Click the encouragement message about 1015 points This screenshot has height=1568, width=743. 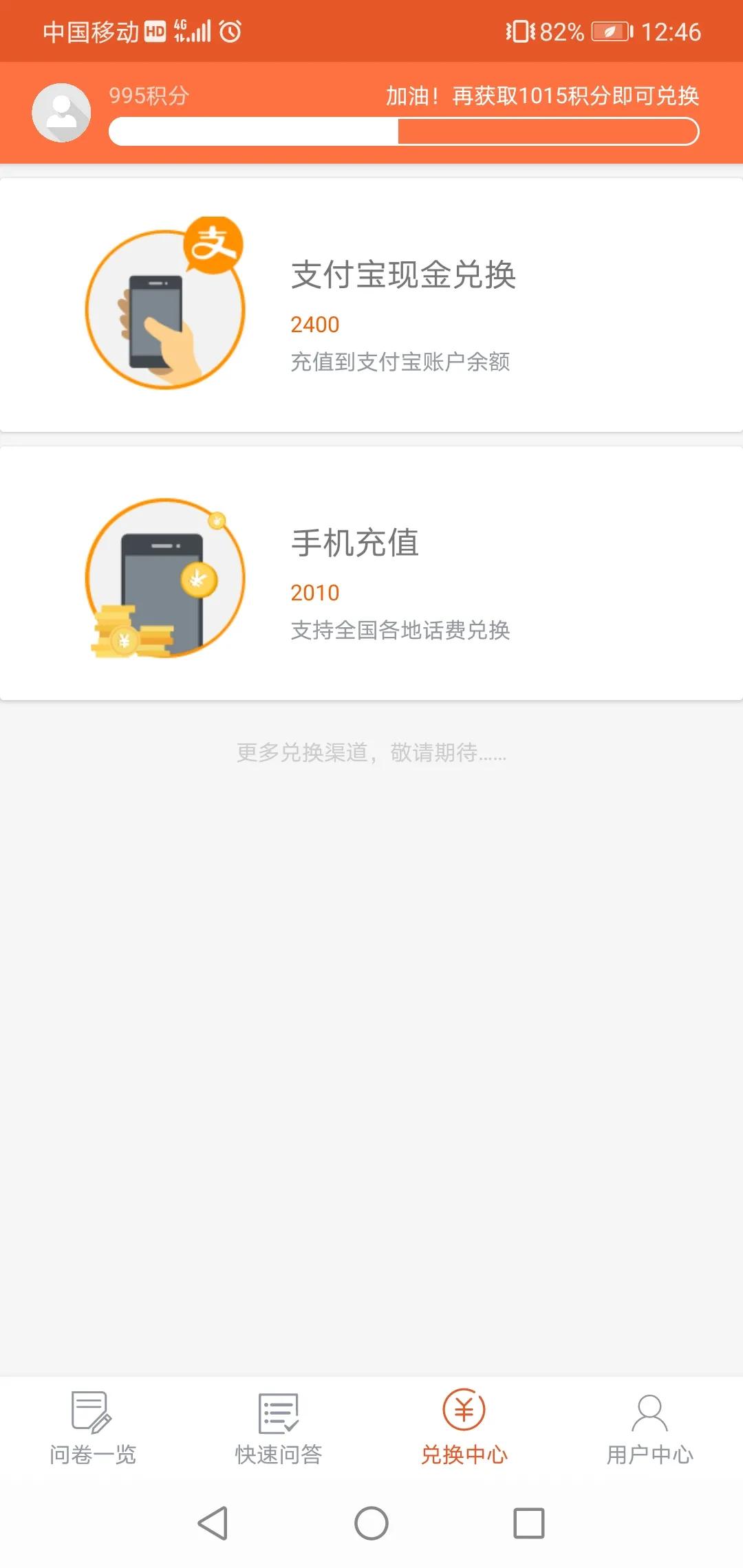click(543, 95)
